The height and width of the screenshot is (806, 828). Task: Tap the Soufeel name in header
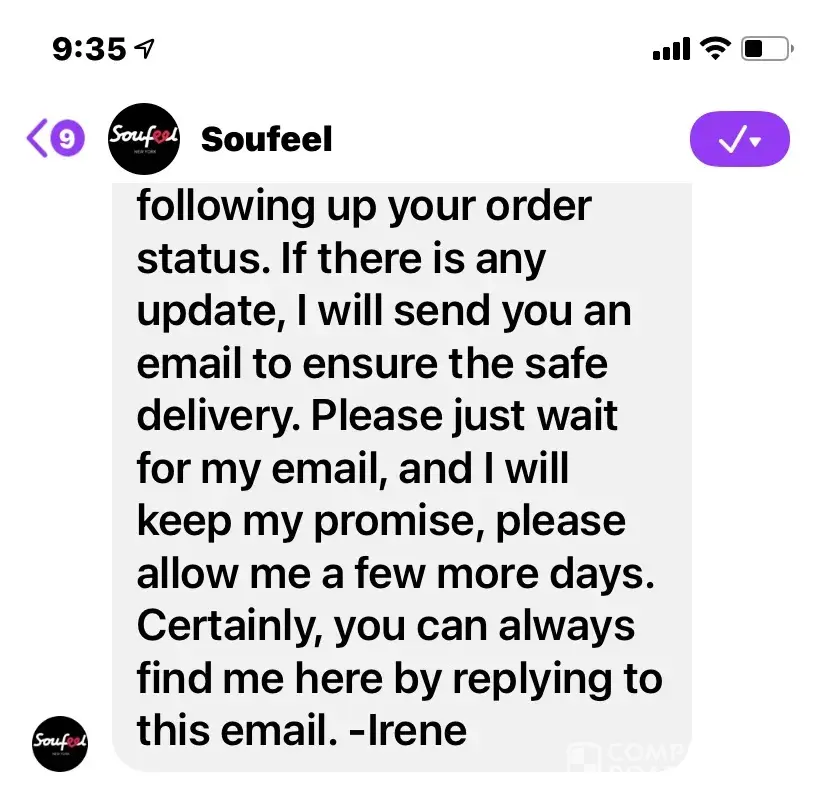tap(266, 140)
